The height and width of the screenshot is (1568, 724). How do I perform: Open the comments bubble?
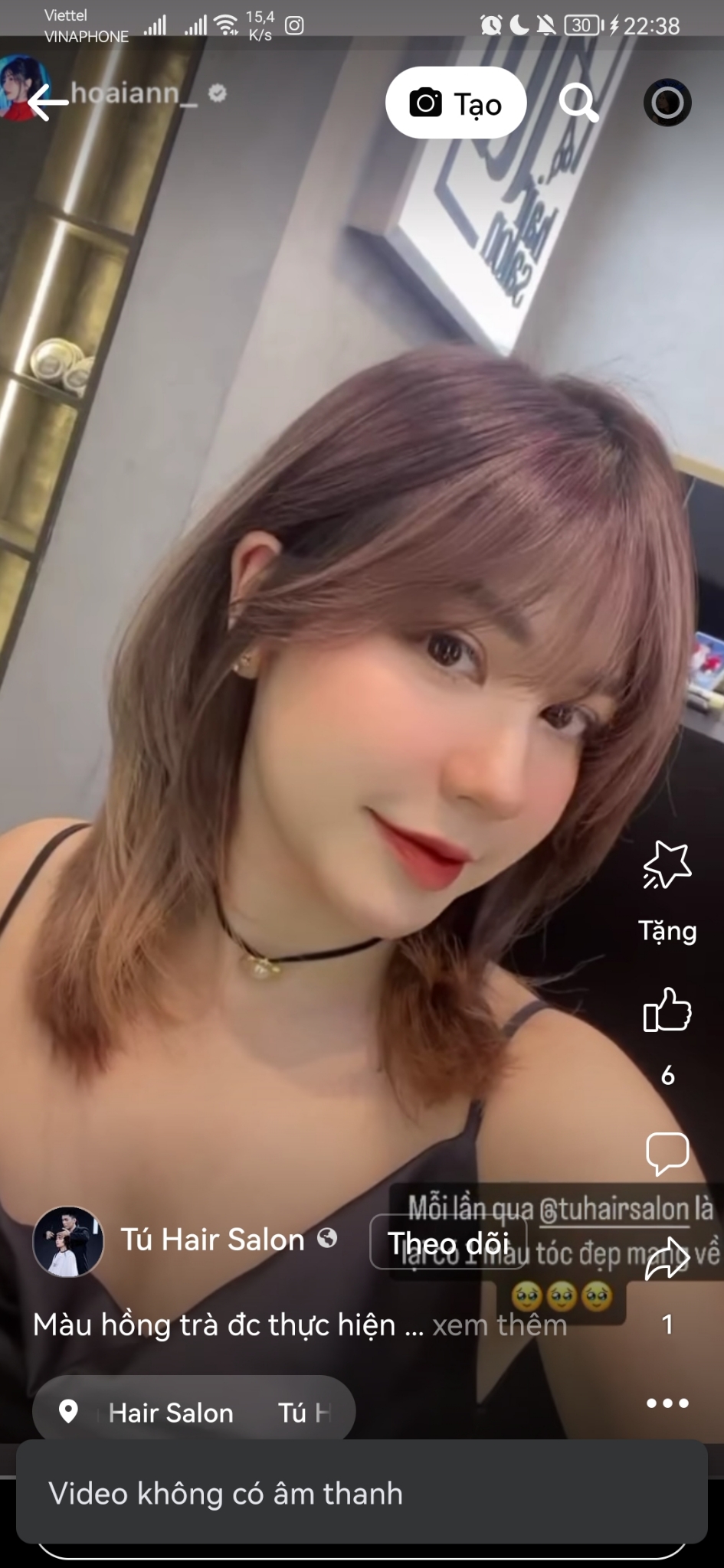click(x=667, y=1152)
